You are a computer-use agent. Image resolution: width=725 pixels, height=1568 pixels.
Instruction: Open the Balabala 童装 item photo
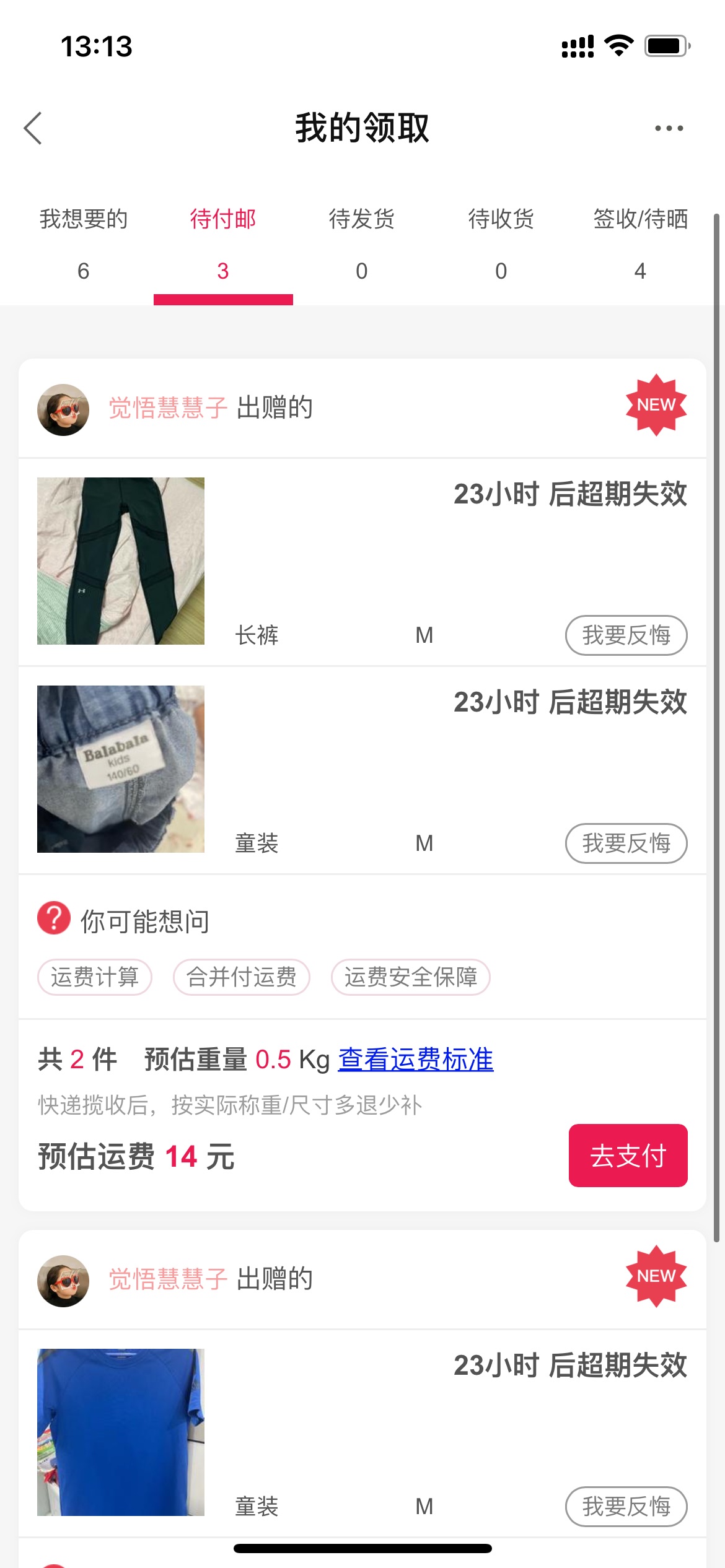pos(121,769)
